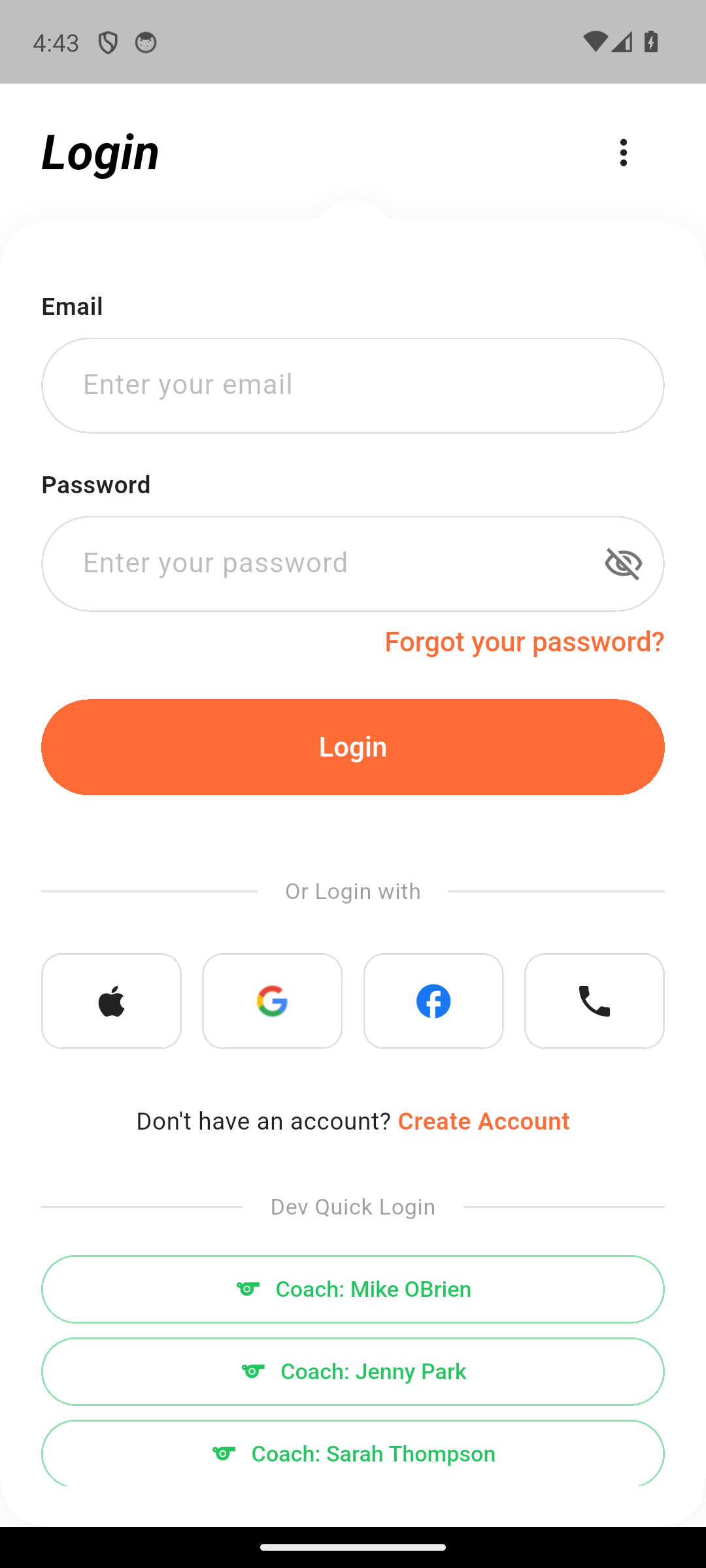The height and width of the screenshot is (1568, 706).
Task: Toggle password visibility eye icon
Action: (623, 564)
